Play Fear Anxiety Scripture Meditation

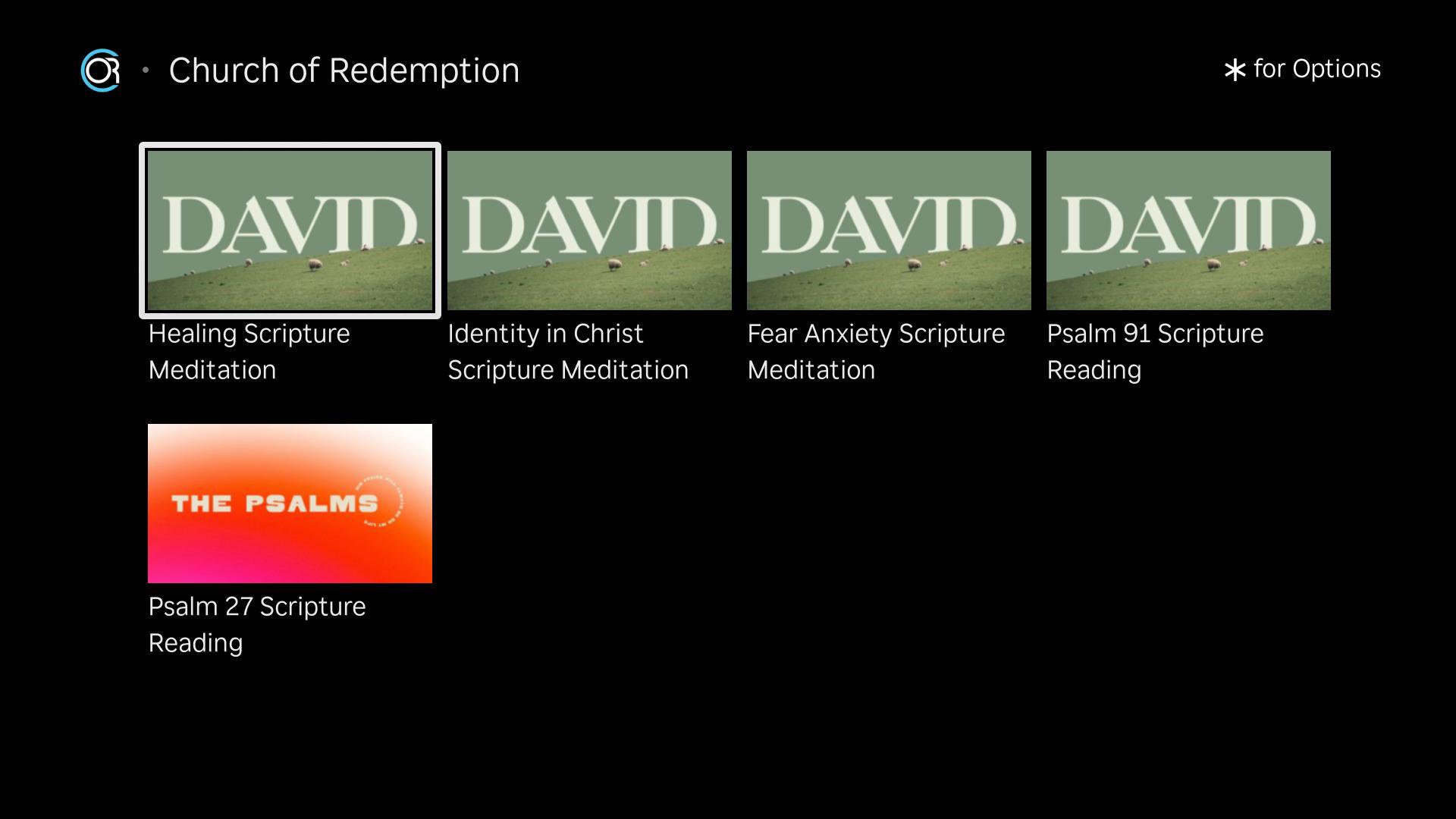(889, 231)
